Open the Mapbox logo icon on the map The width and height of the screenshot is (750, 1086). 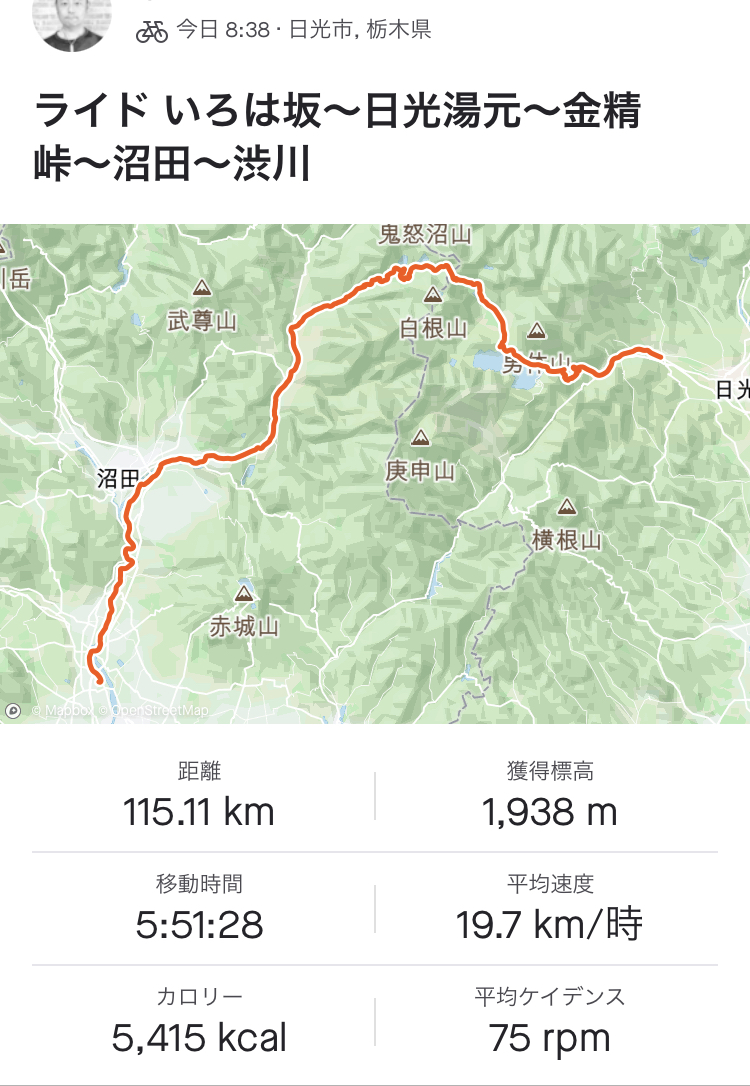tap(15, 708)
